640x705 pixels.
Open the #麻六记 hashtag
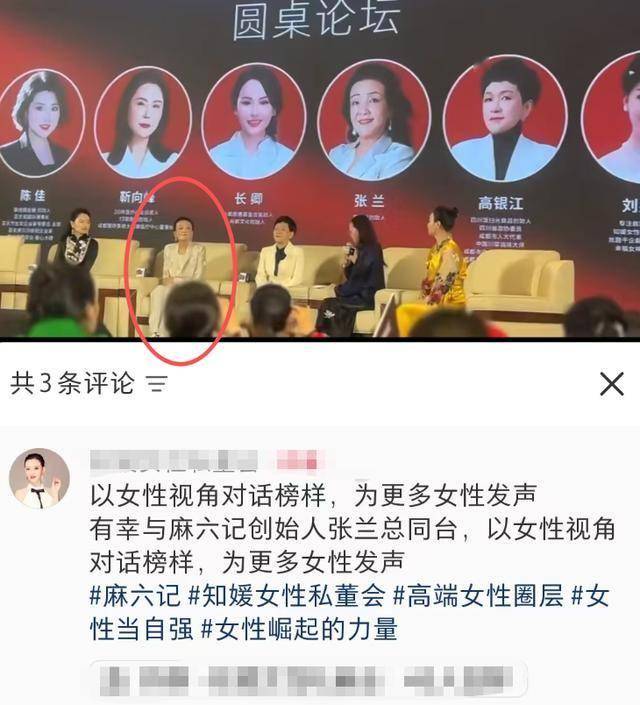[135, 597]
